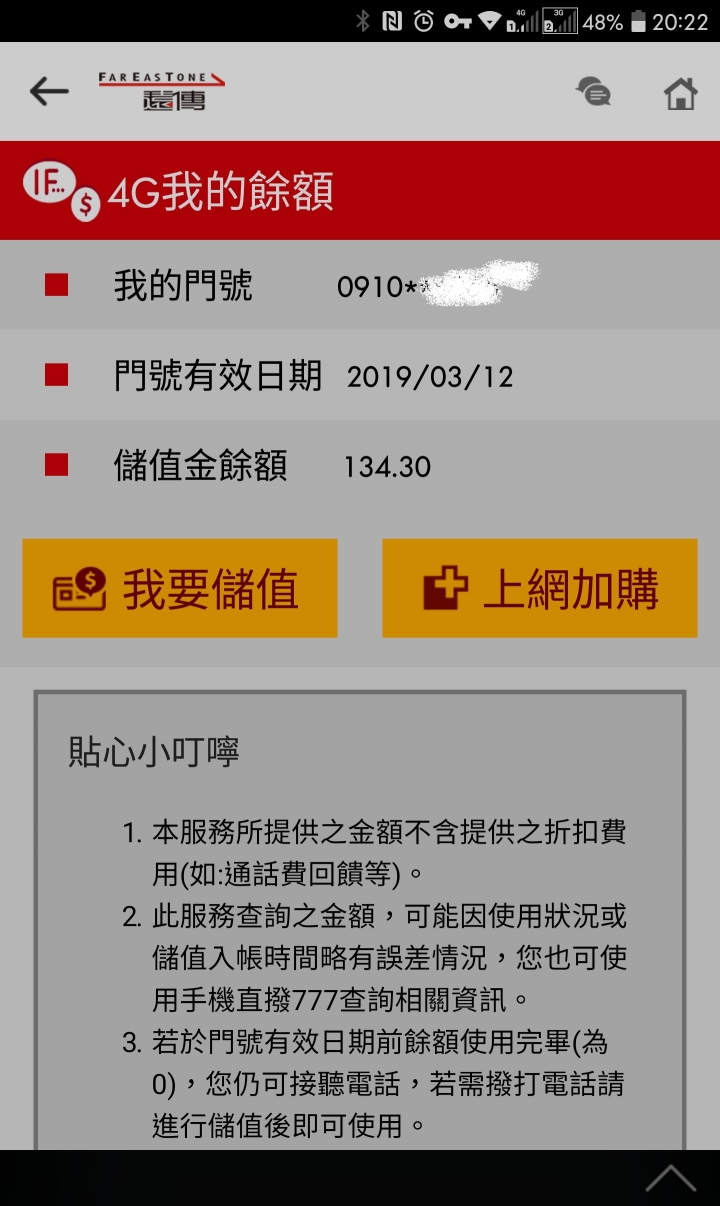Tap the 我要儲值 top-up button
The width and height of the screenshot is (720, 1206).
pos(180,589)
